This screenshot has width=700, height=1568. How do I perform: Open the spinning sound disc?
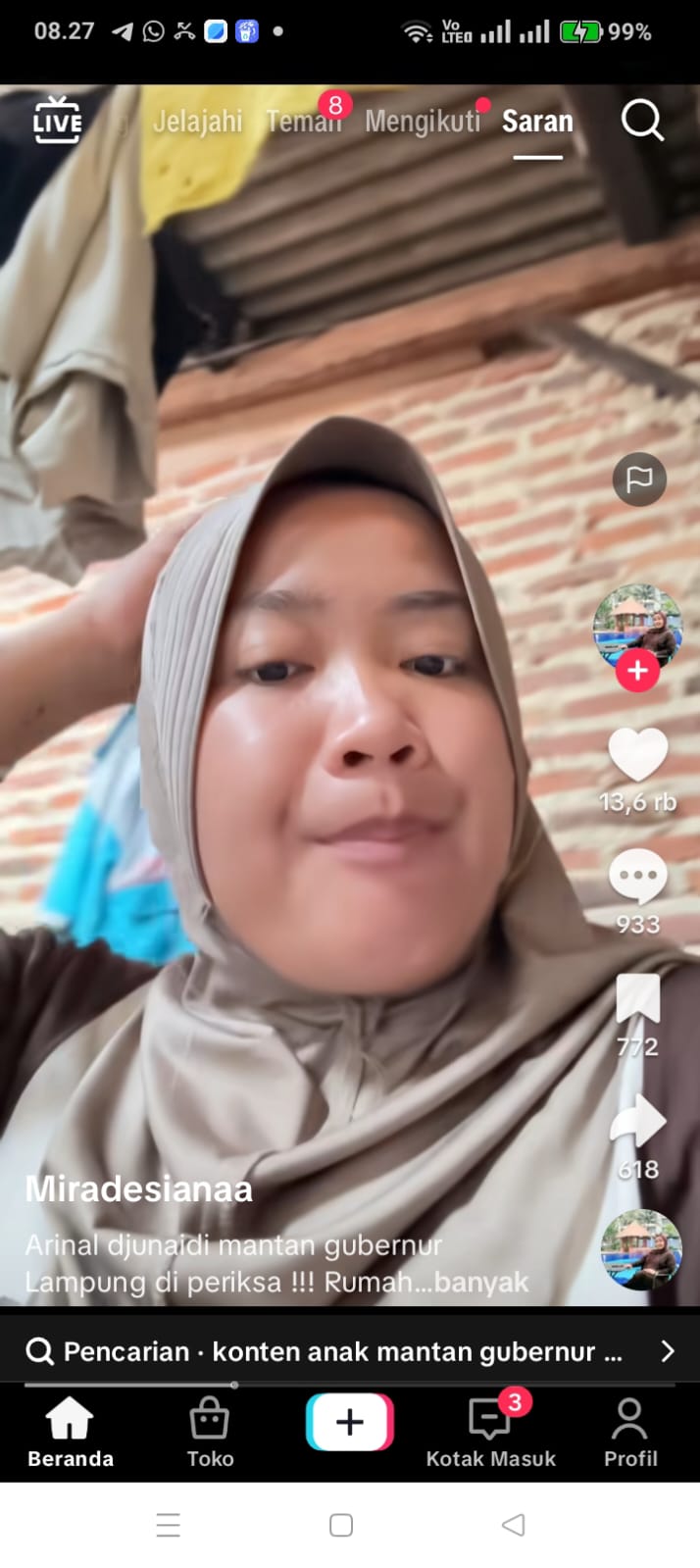point(641,1248)
